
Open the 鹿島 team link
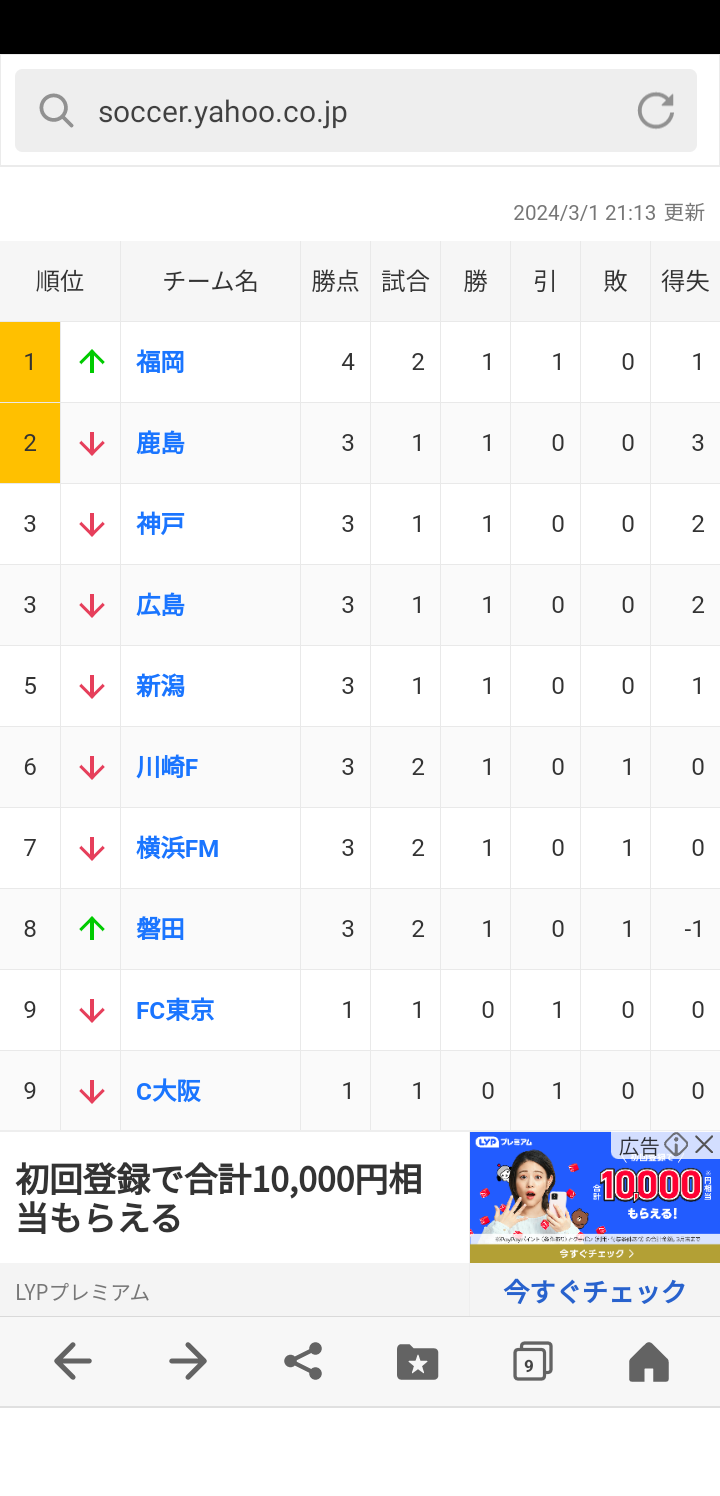pos(161,443)
